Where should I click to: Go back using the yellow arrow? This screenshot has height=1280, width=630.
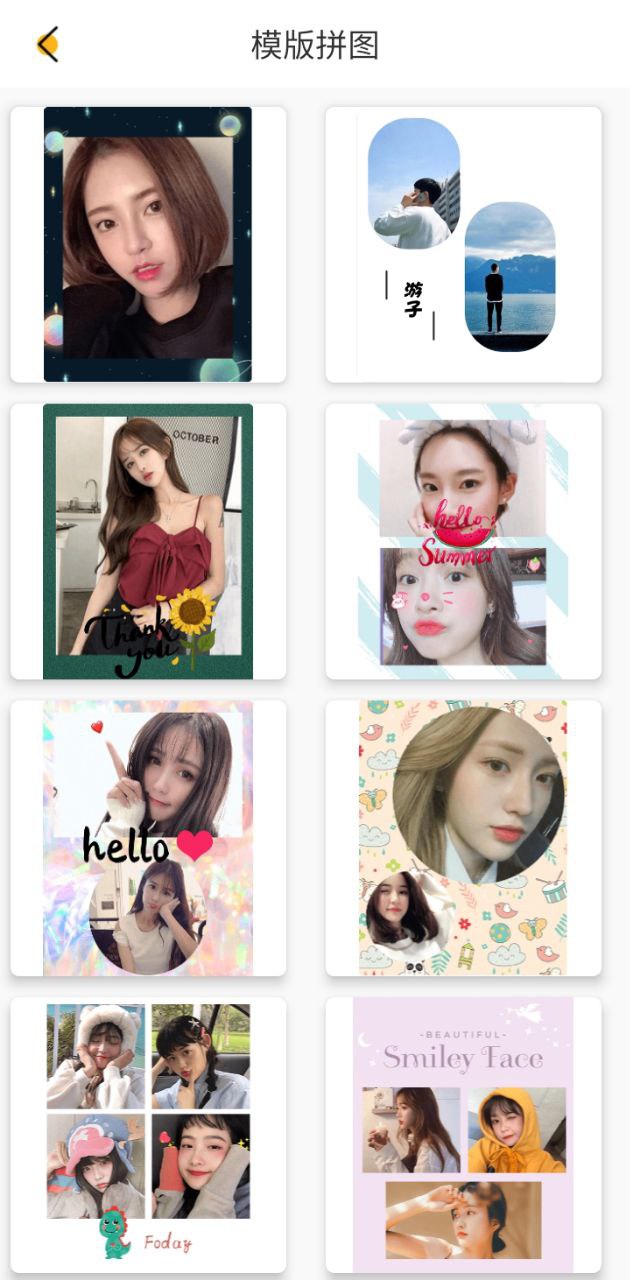coord(47,44)
